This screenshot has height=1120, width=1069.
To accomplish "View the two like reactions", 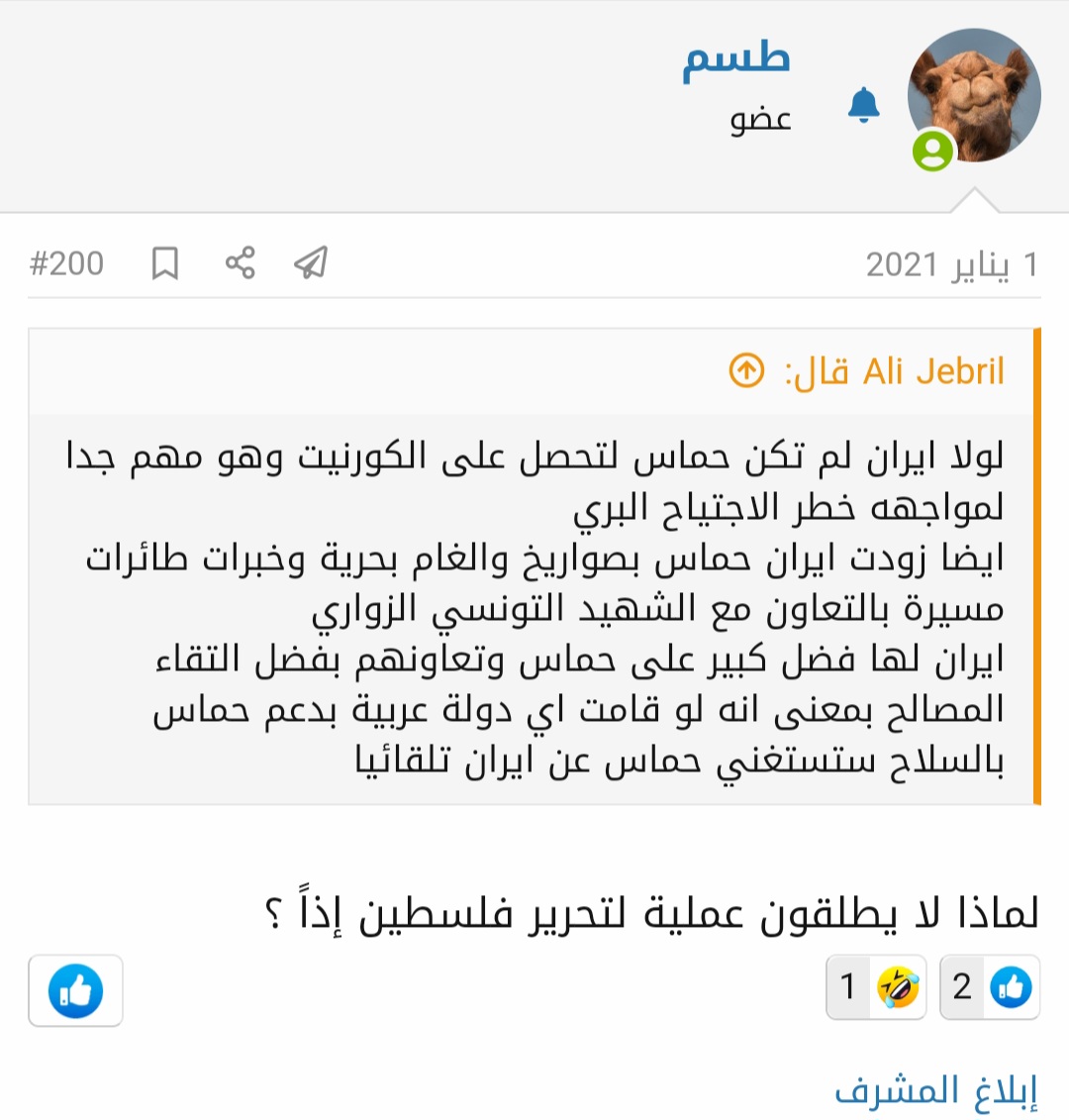I will click(989, 986).
